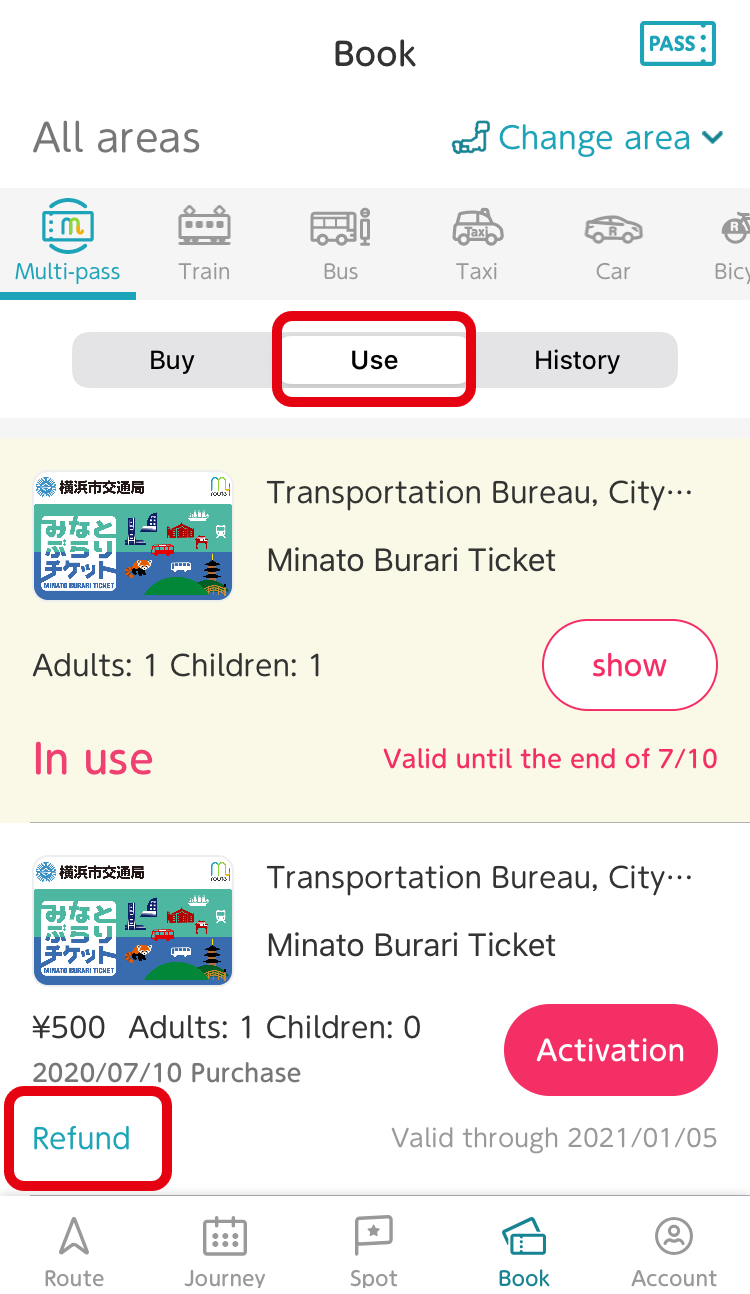Go to the Route tab

[x=74, y=1250]
